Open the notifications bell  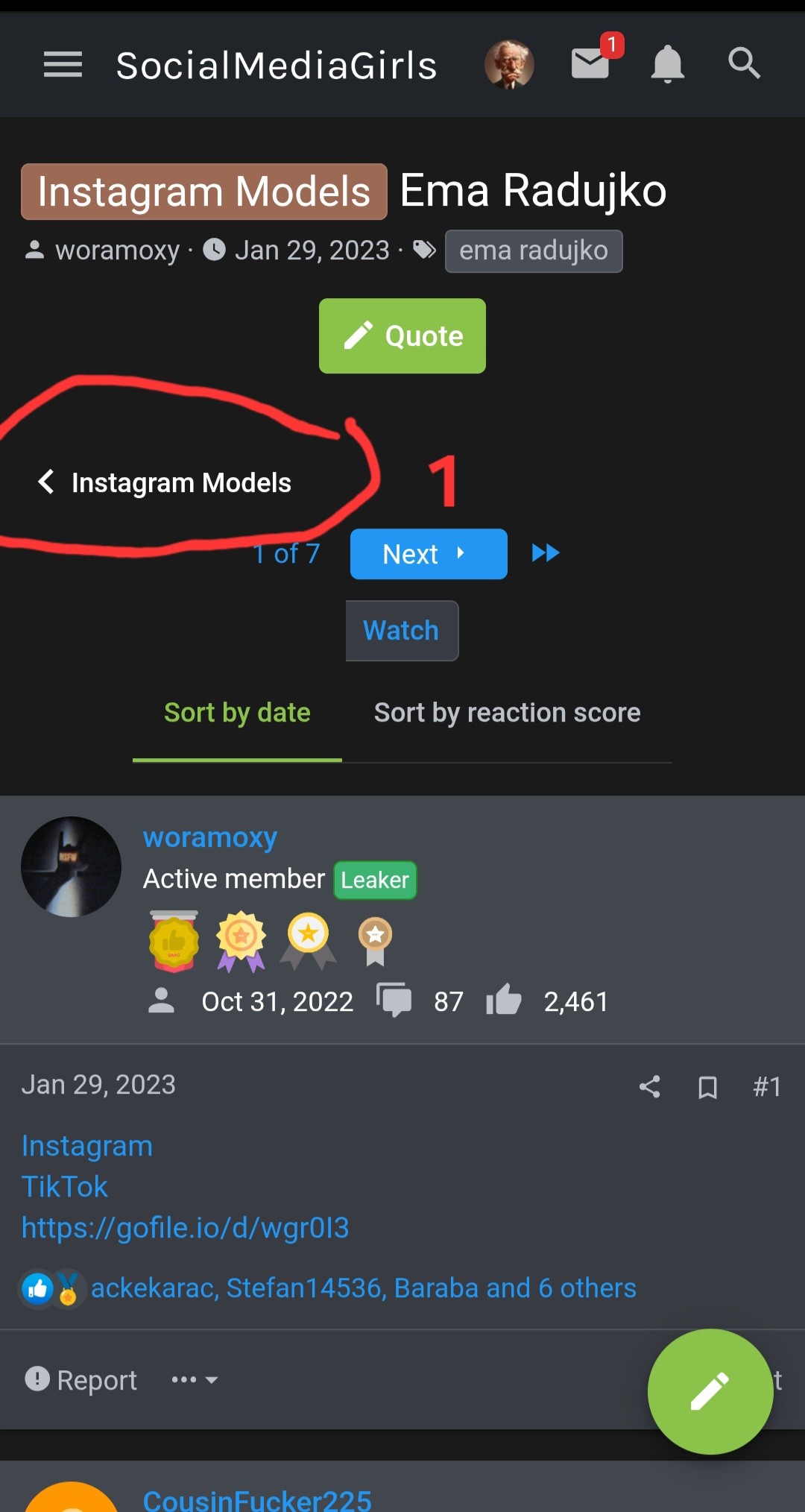(x=667, y=64)
